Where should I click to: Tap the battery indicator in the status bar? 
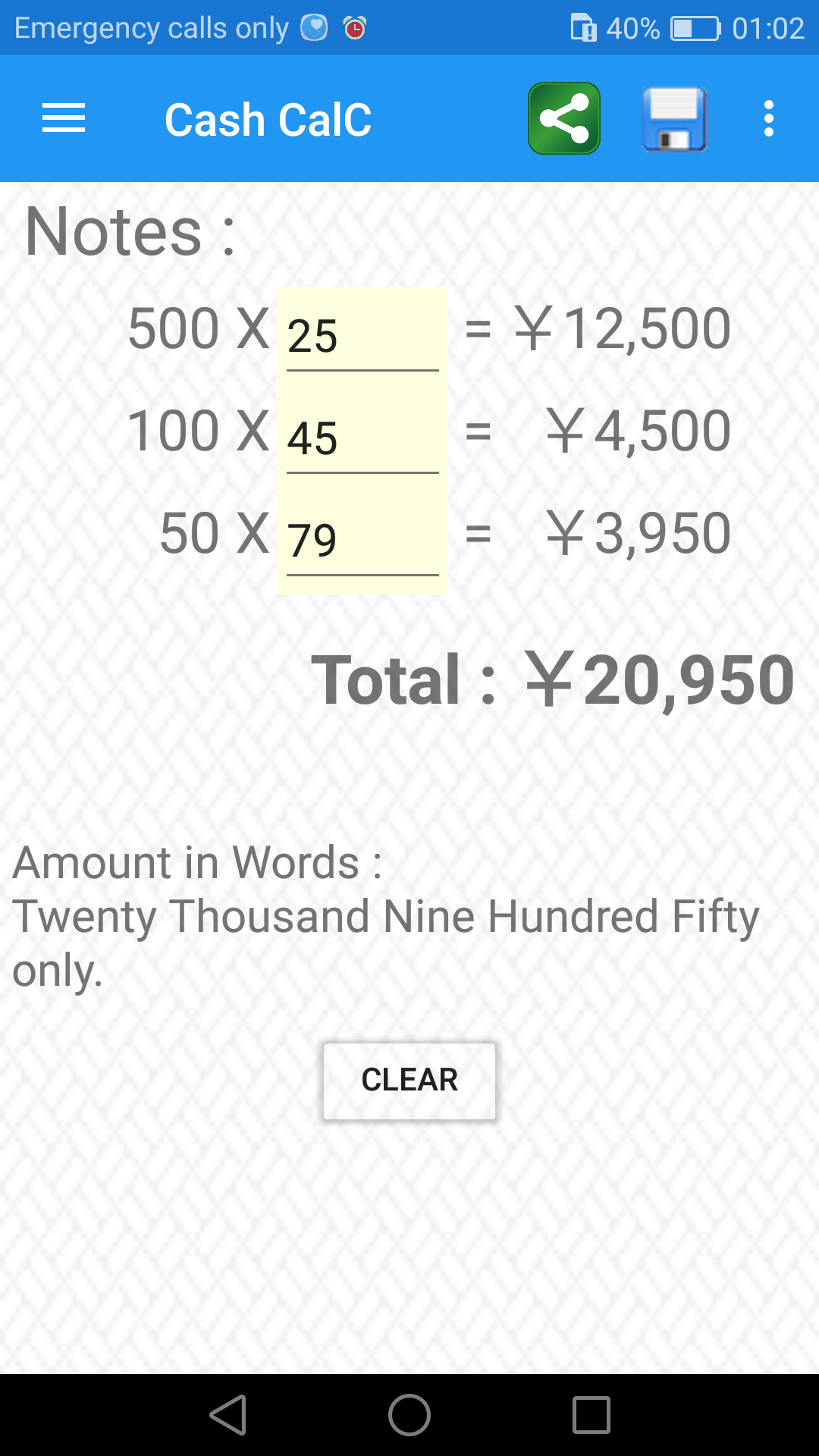692,27
